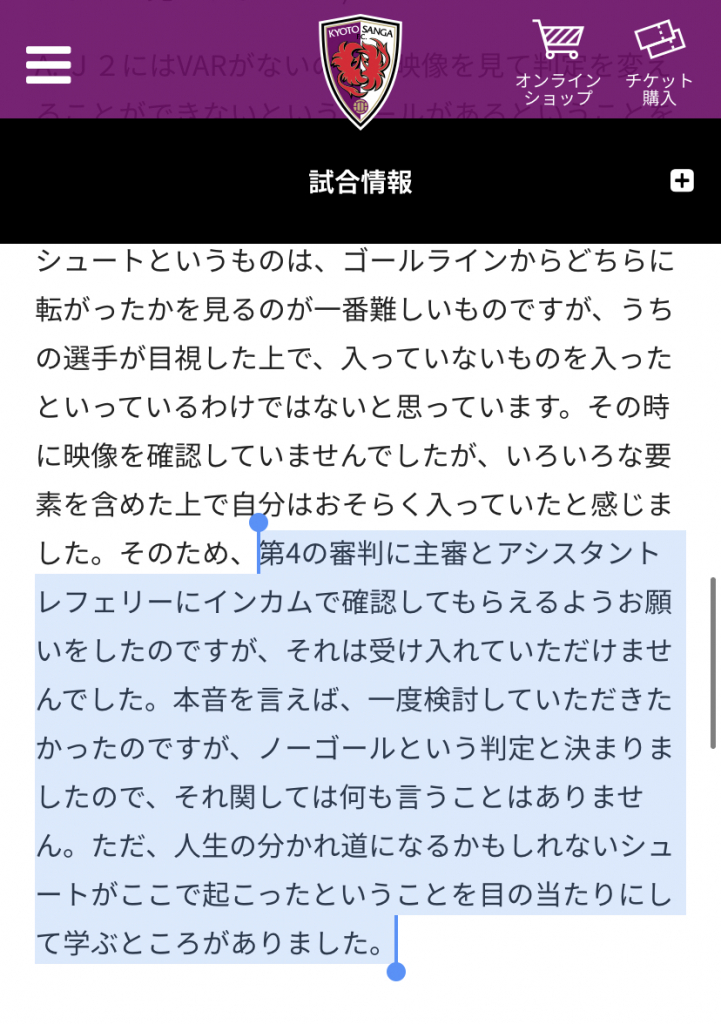The image size is (721, 1024).
Task: Expand the 試合情報 section
Action: tap(681, 181)
